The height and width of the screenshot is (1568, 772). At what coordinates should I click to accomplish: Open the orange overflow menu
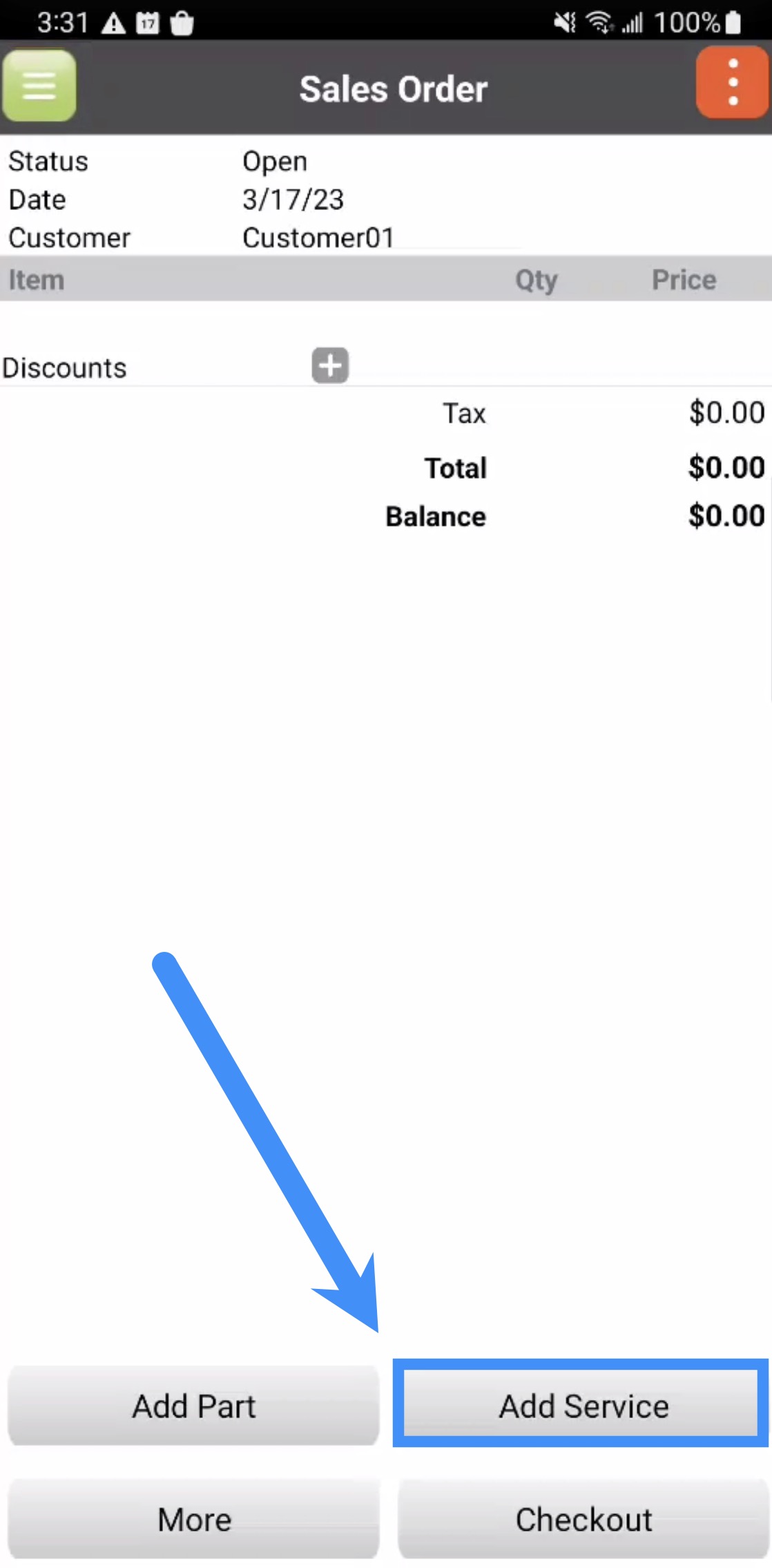[x=732, y=83]
